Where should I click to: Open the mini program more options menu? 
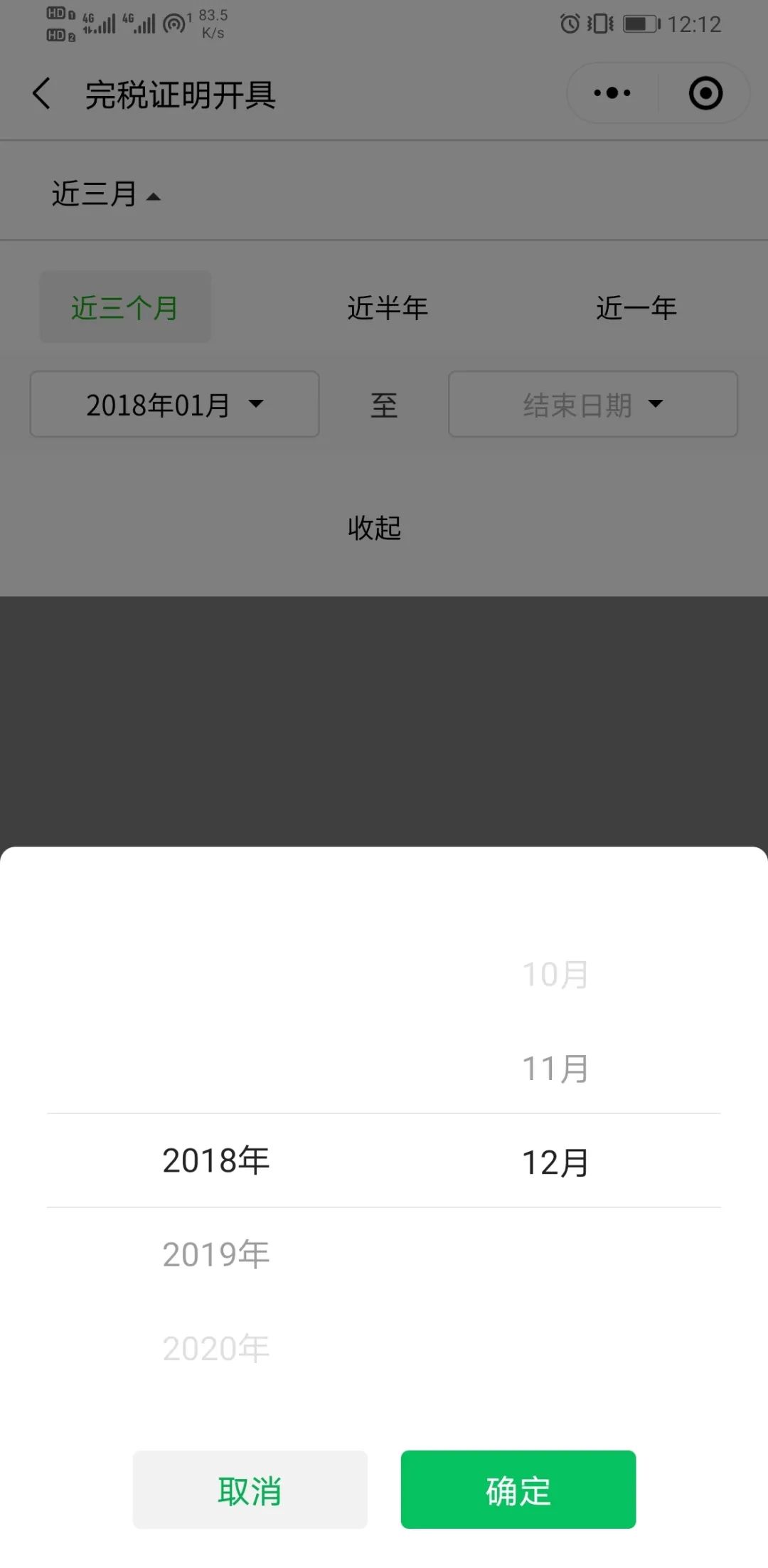coord(612,93)
